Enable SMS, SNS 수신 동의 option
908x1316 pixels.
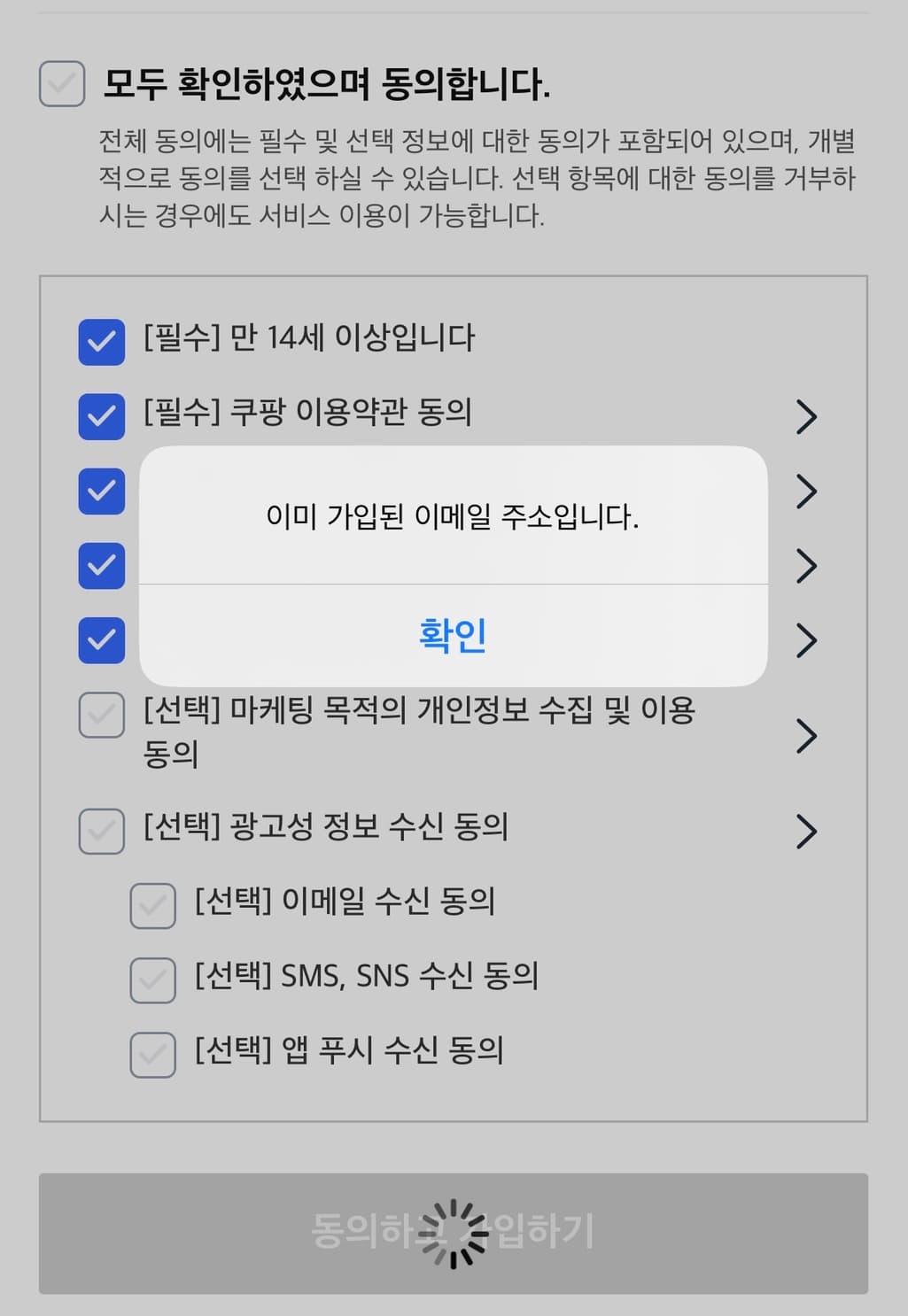[x=152, y=979]
